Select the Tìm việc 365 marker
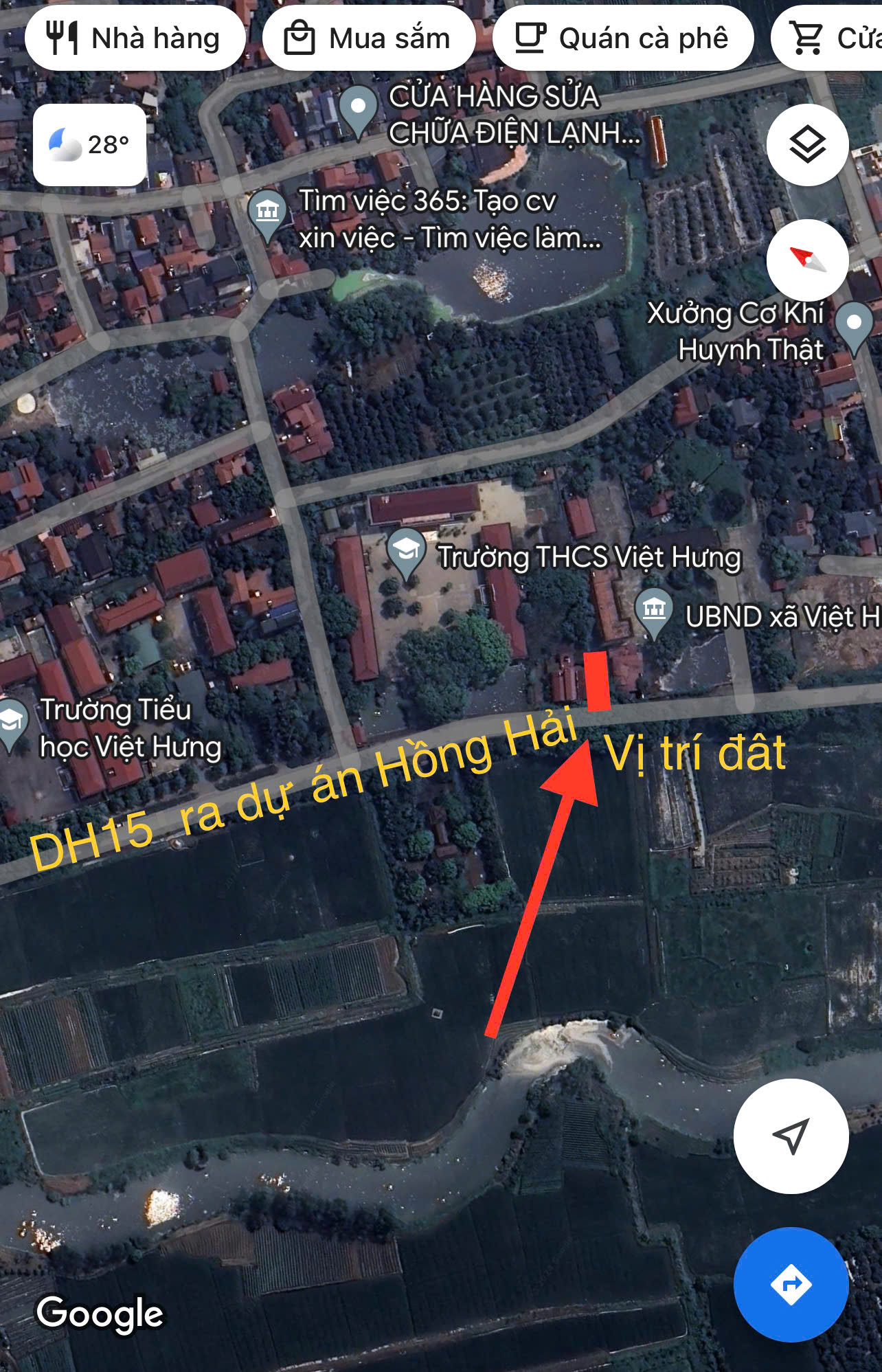The image size is (882, 1372). coord(268,210)
